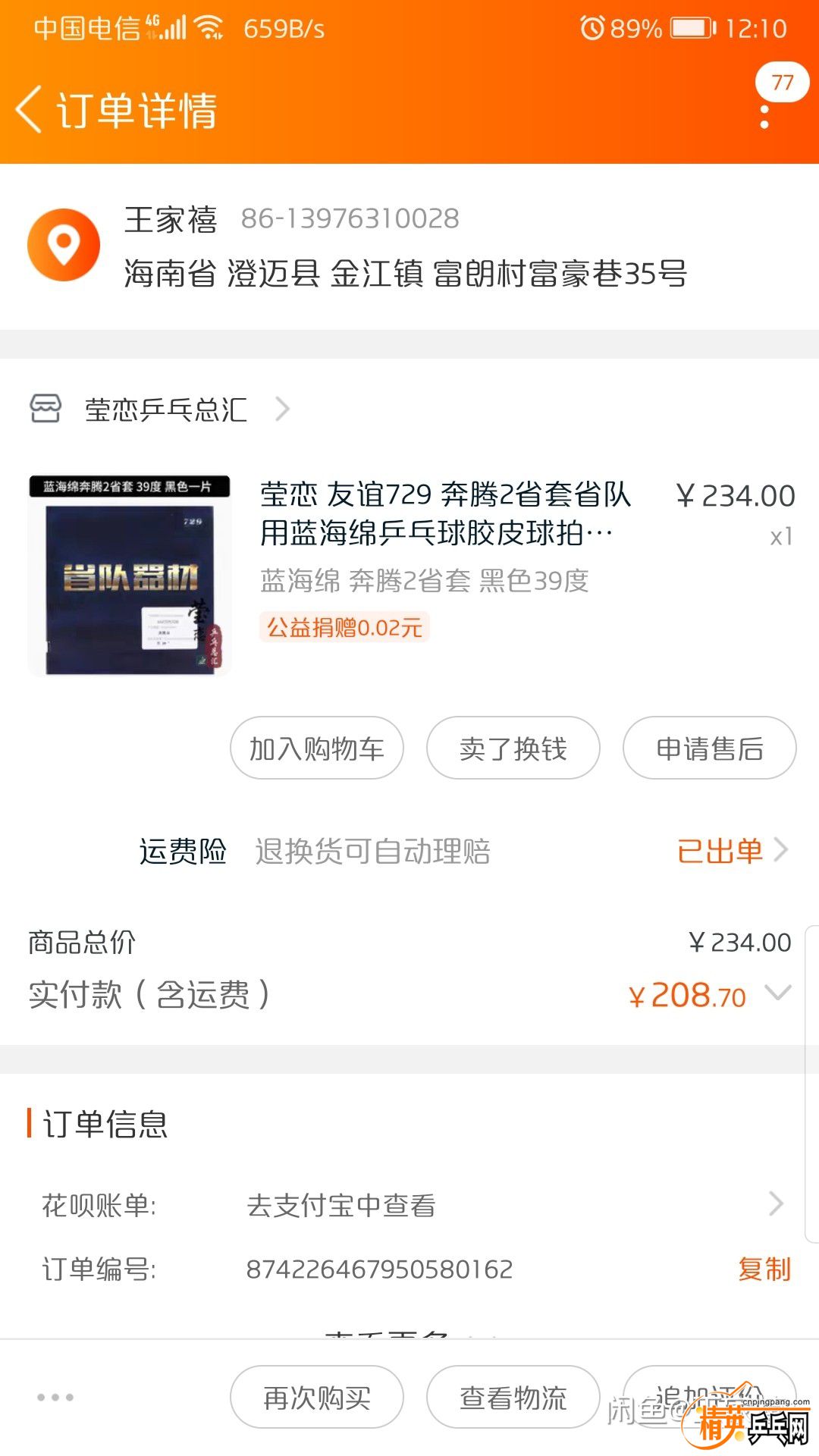Tap 再次购买 to buy again

click(x=316, y=1398)
